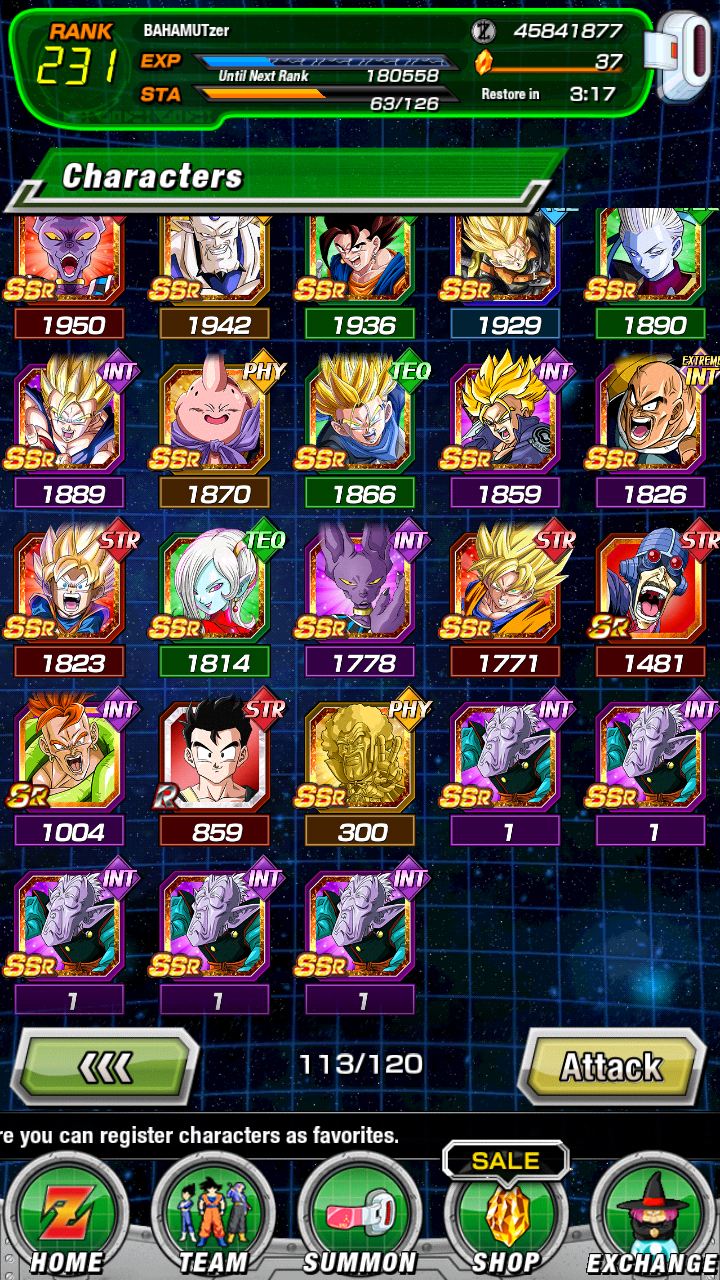Select the TEQ character with attack 1866
The width and height of the screenshot is (720, 1280).
[x=360, y=420]
